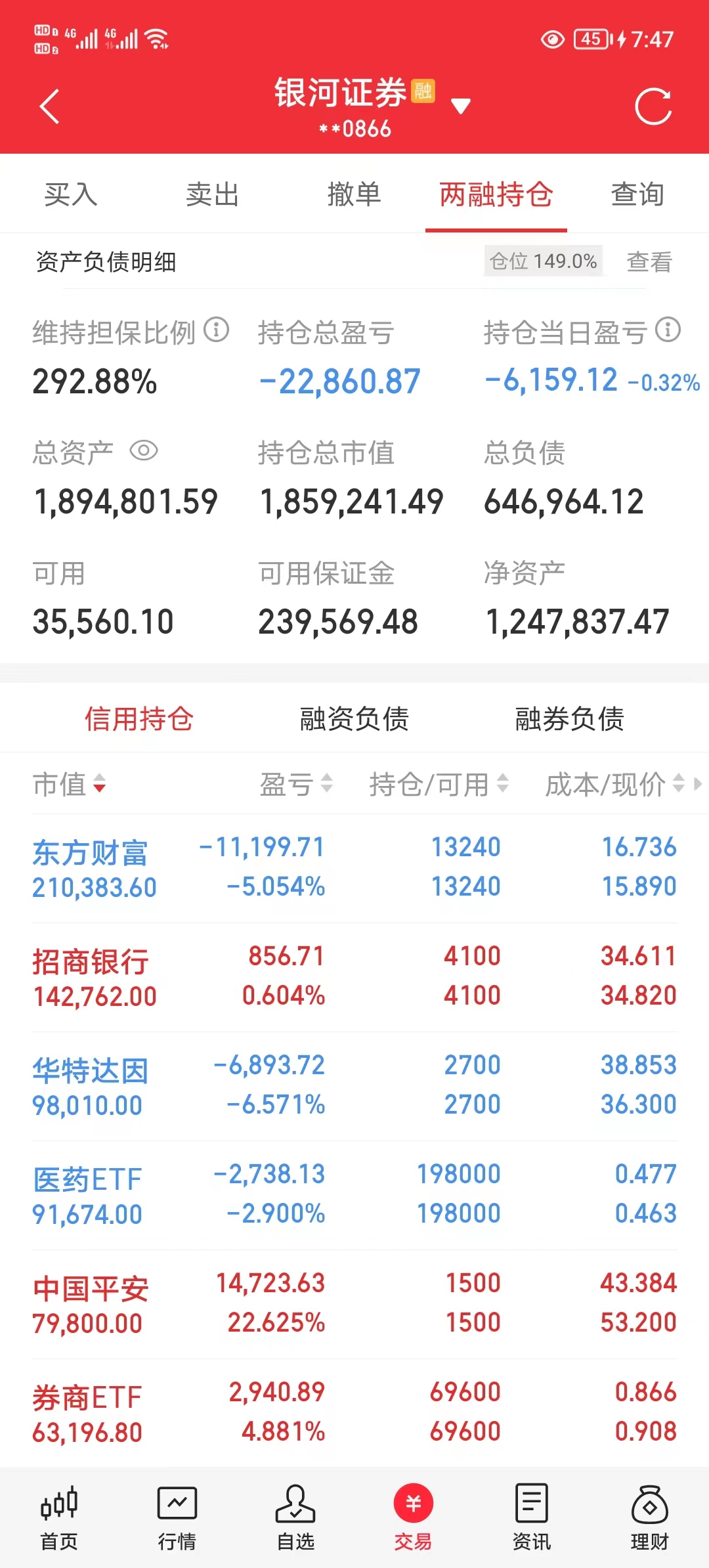Show info about 持仓当日盈亏
This screenshot has width=709, height=1568.
click(668, 330)
